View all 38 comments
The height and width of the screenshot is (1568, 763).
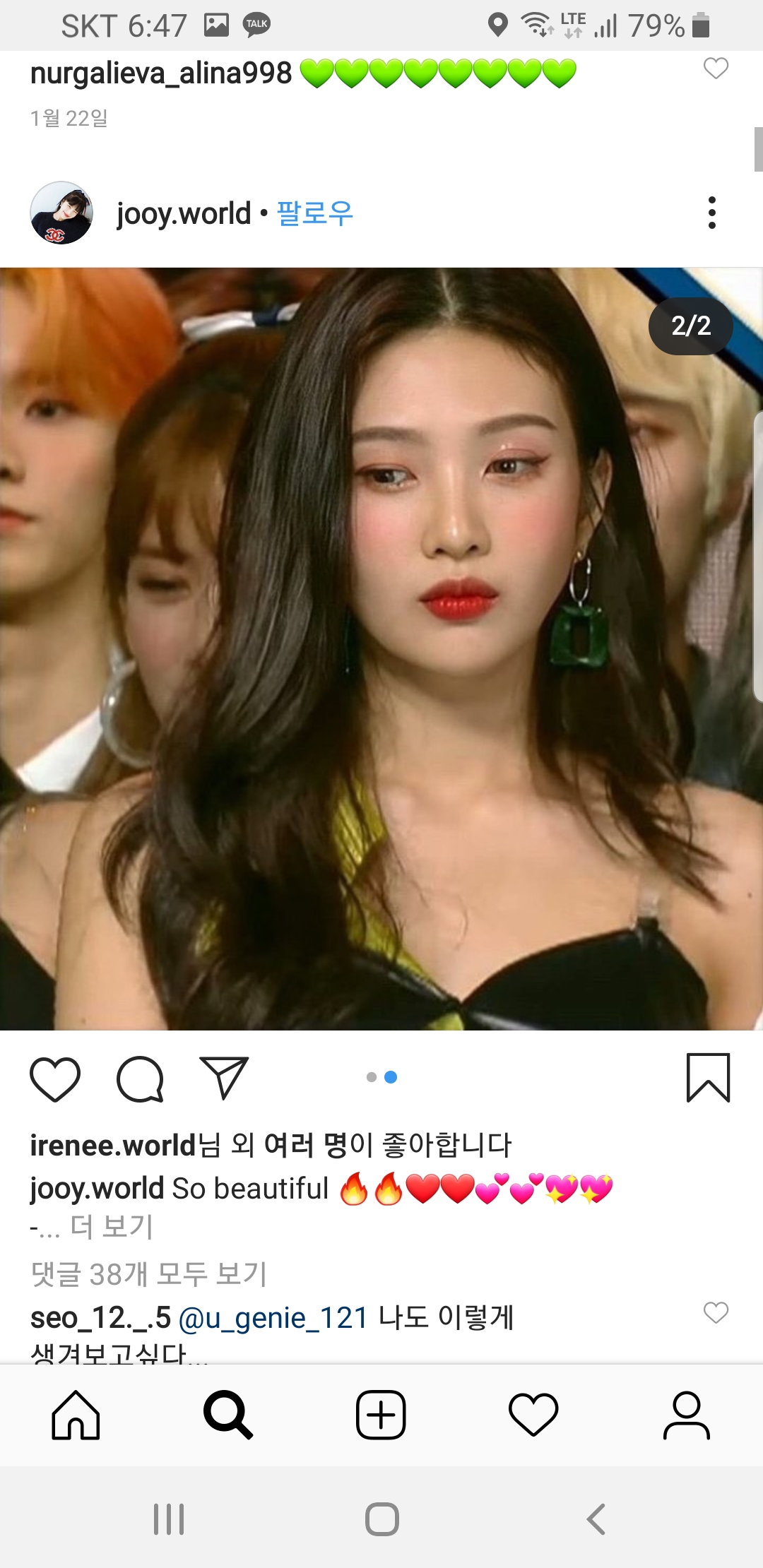(x=149, y=1274)
